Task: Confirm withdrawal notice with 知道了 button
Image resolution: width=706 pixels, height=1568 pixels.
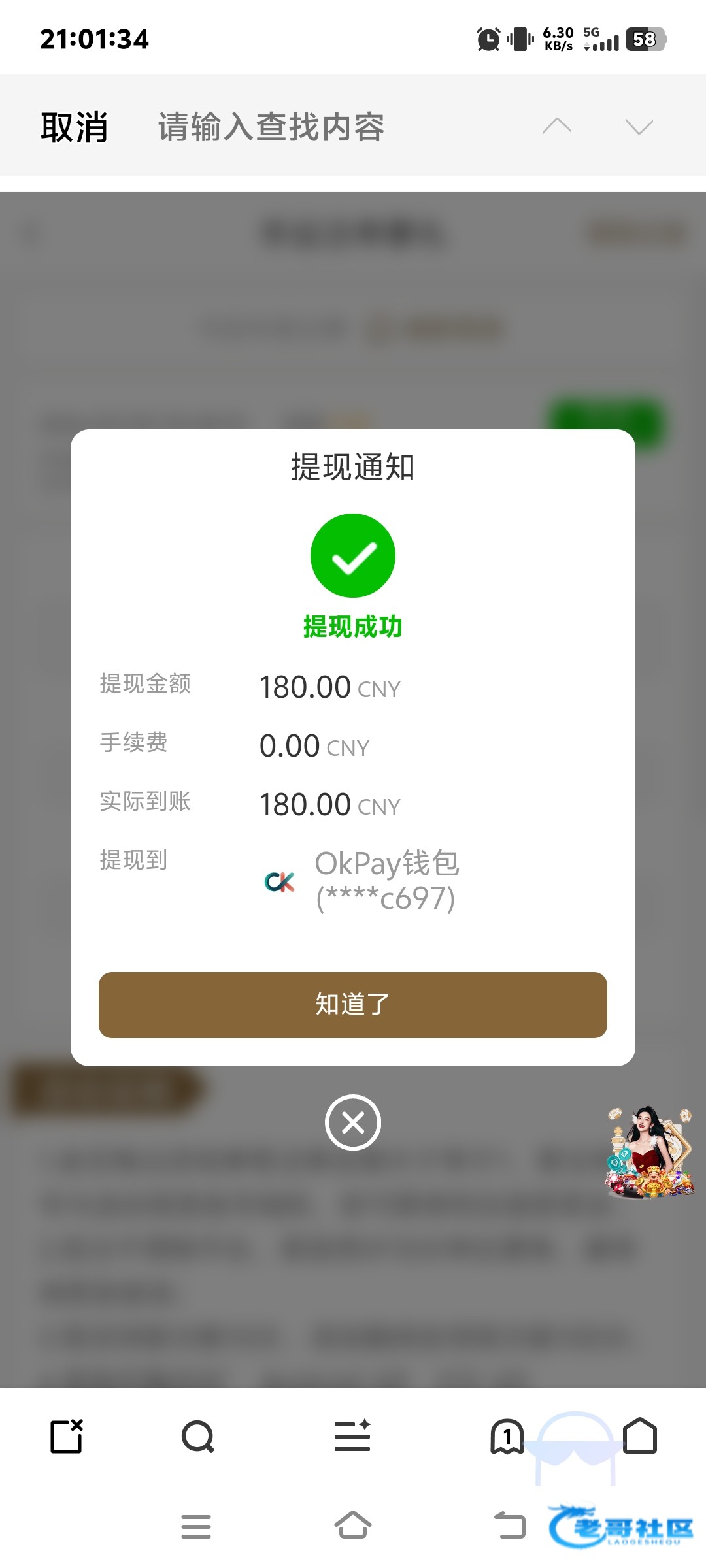Action: click(x=353, y=1005)
